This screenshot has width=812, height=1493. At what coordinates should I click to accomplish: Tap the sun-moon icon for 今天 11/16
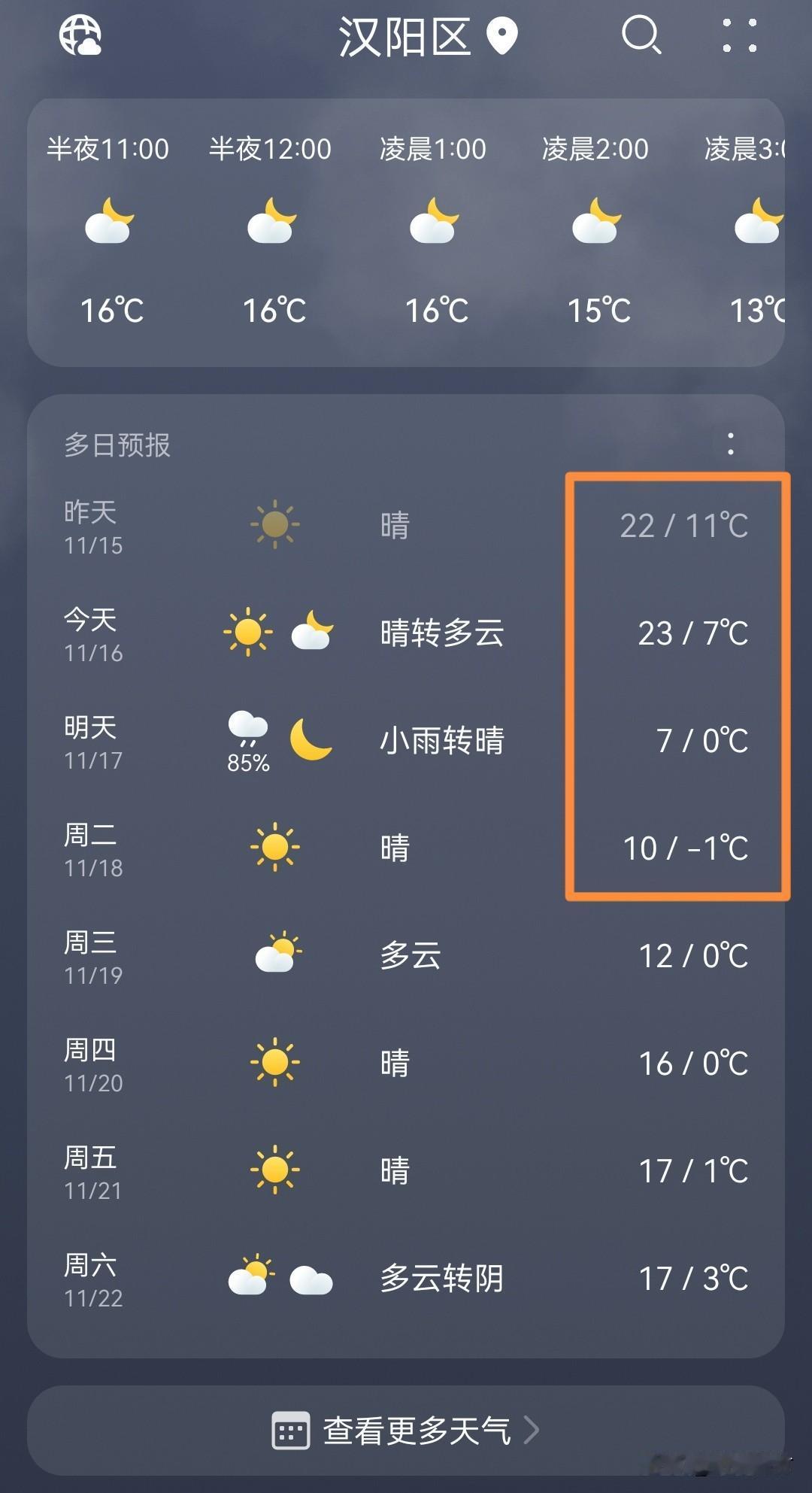[278, 633]
